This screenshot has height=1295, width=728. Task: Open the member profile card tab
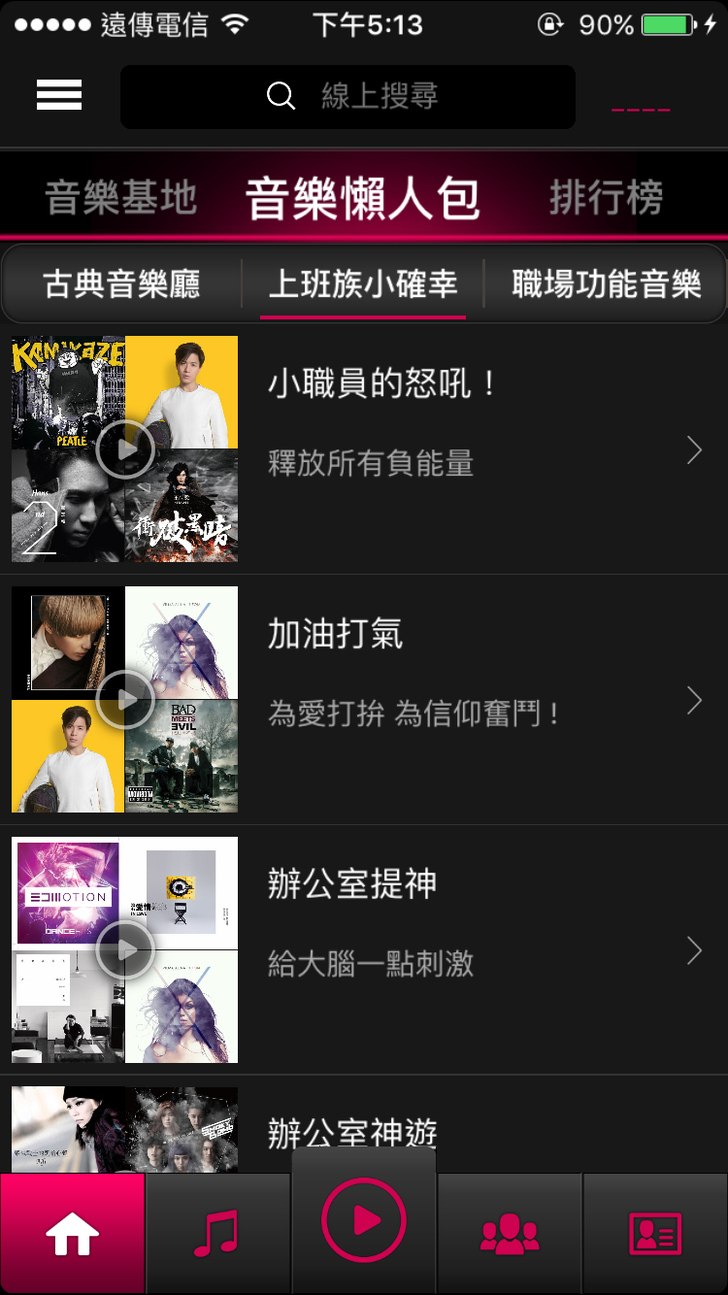point(655,1235)
